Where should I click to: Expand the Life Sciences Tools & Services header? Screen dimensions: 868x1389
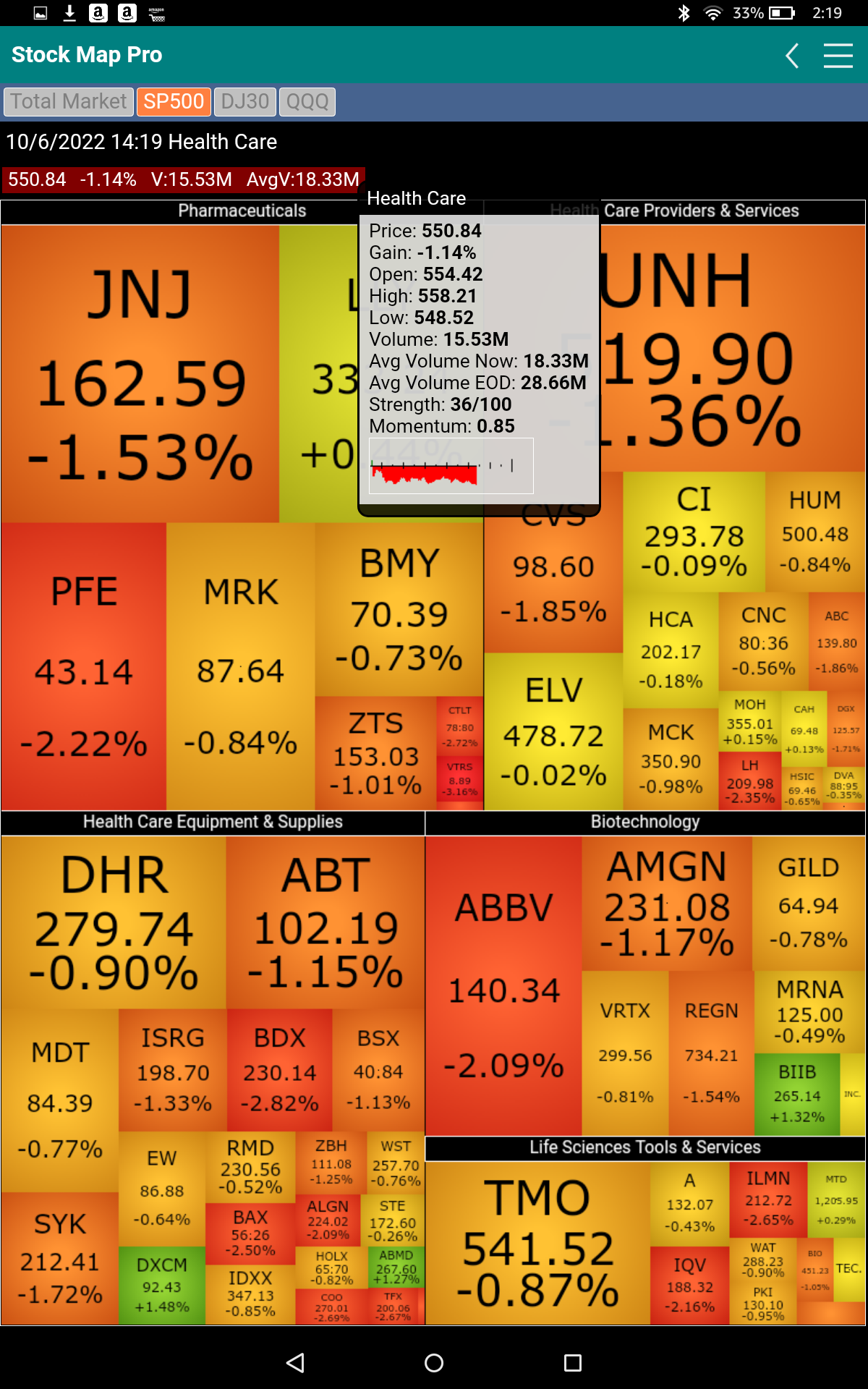[644, 1147]
